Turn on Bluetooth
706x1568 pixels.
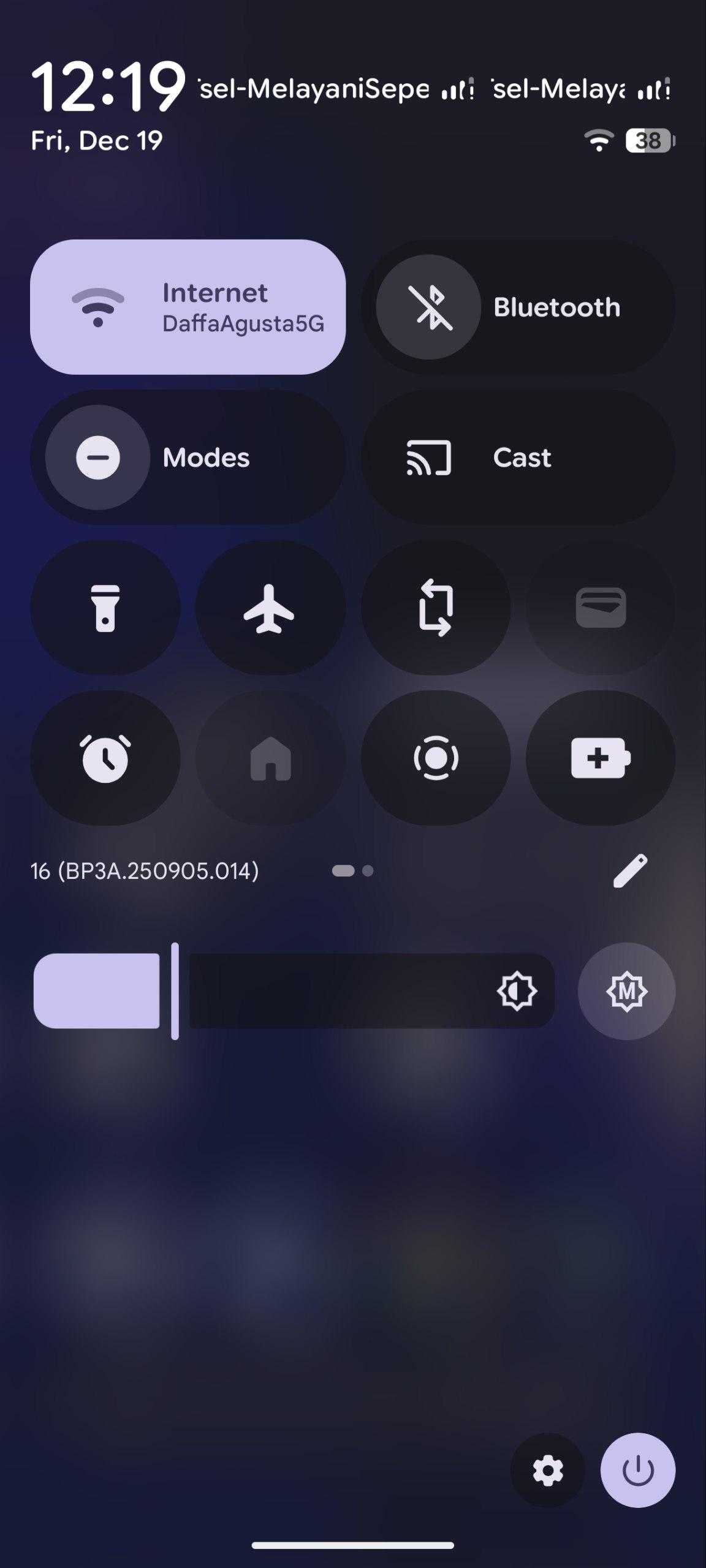429,307
